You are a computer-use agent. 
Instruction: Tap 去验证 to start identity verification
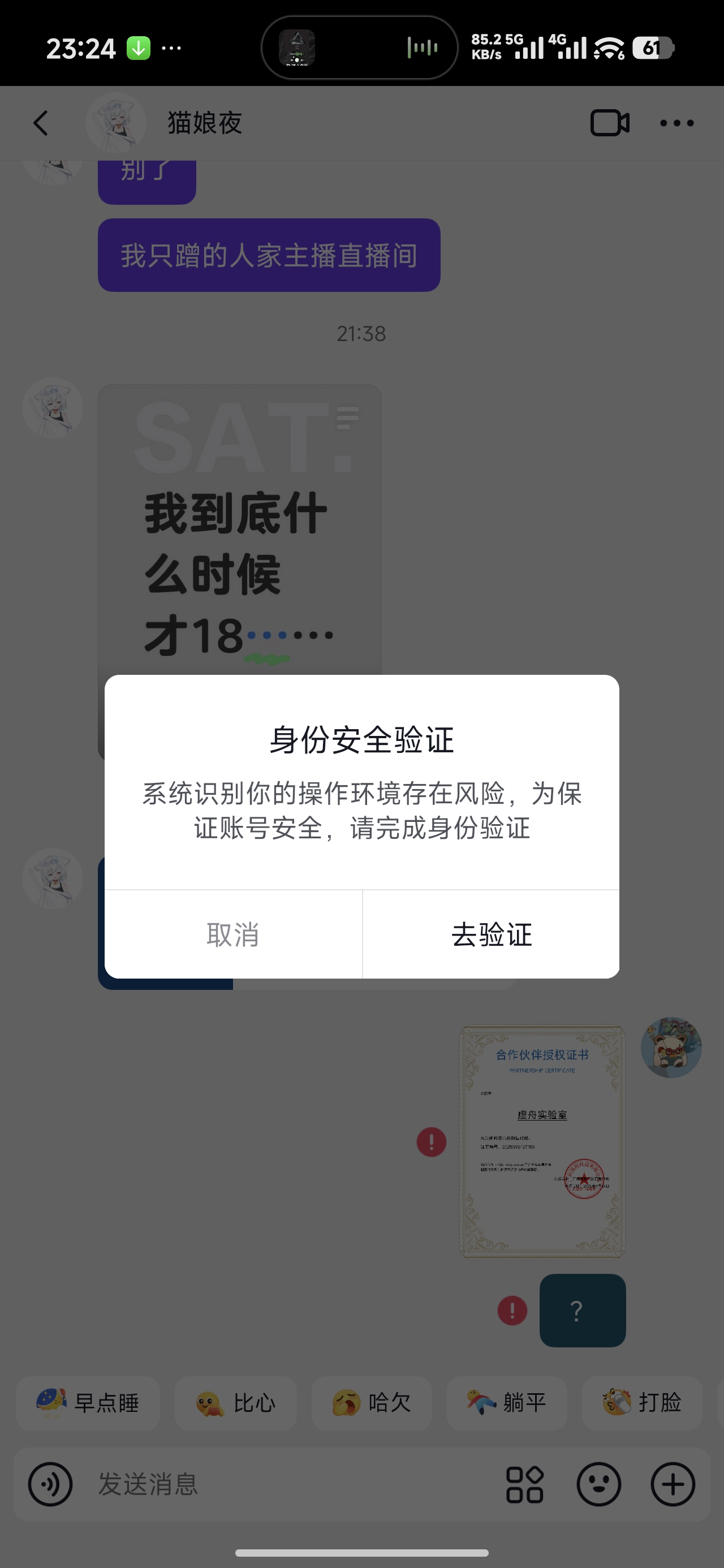[491, 934]
